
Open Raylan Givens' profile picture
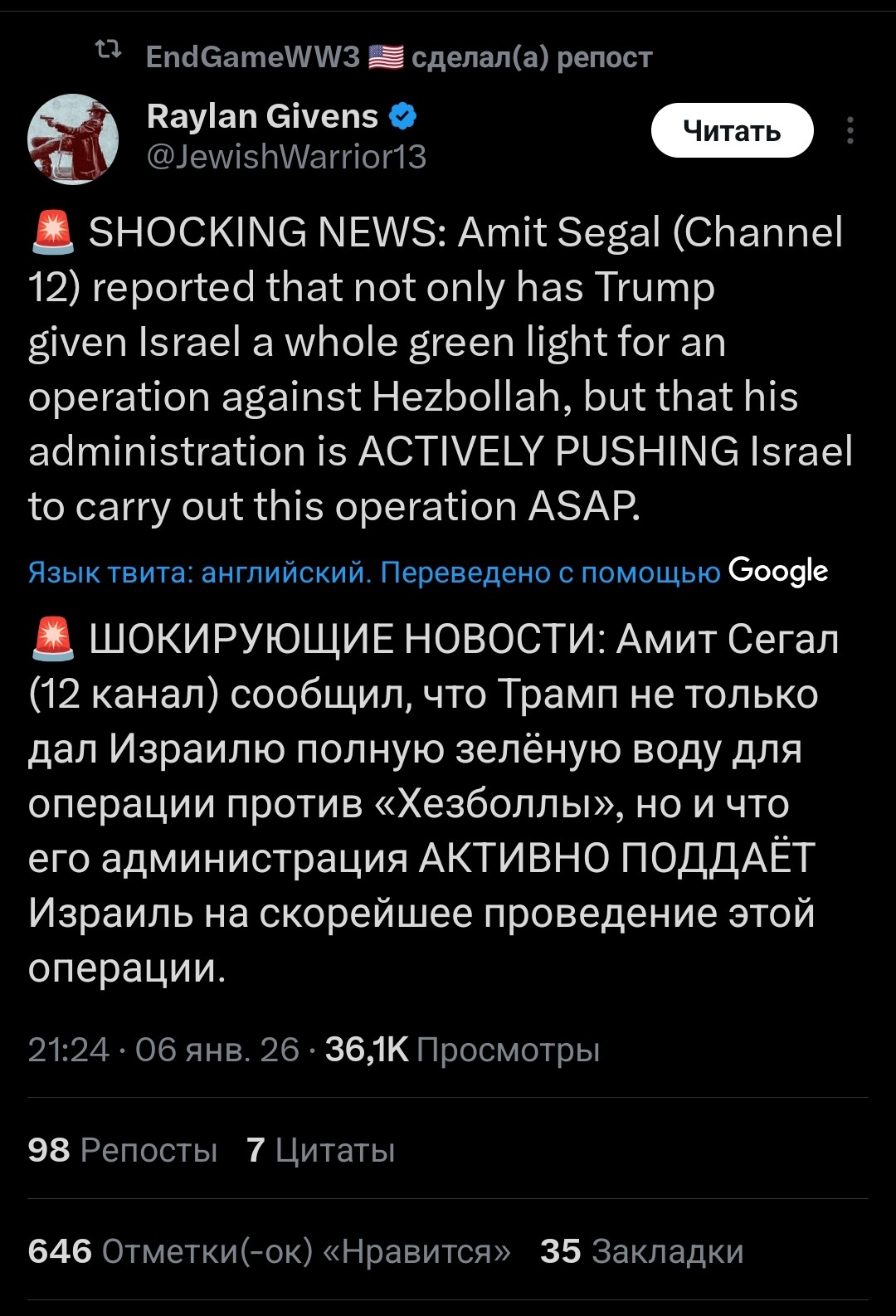click(x=73, y=139)
